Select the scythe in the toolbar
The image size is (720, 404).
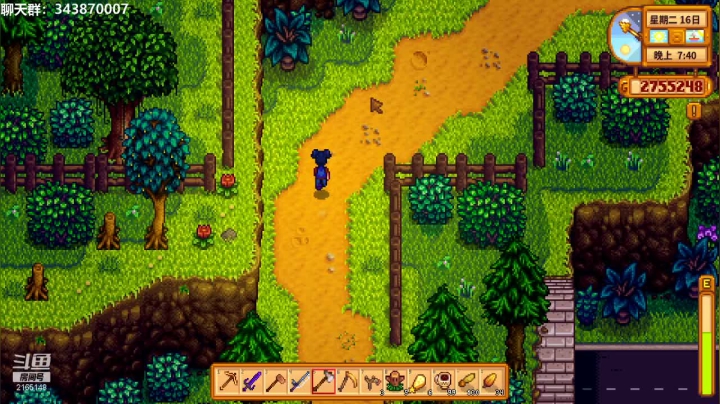click(346, 381)
